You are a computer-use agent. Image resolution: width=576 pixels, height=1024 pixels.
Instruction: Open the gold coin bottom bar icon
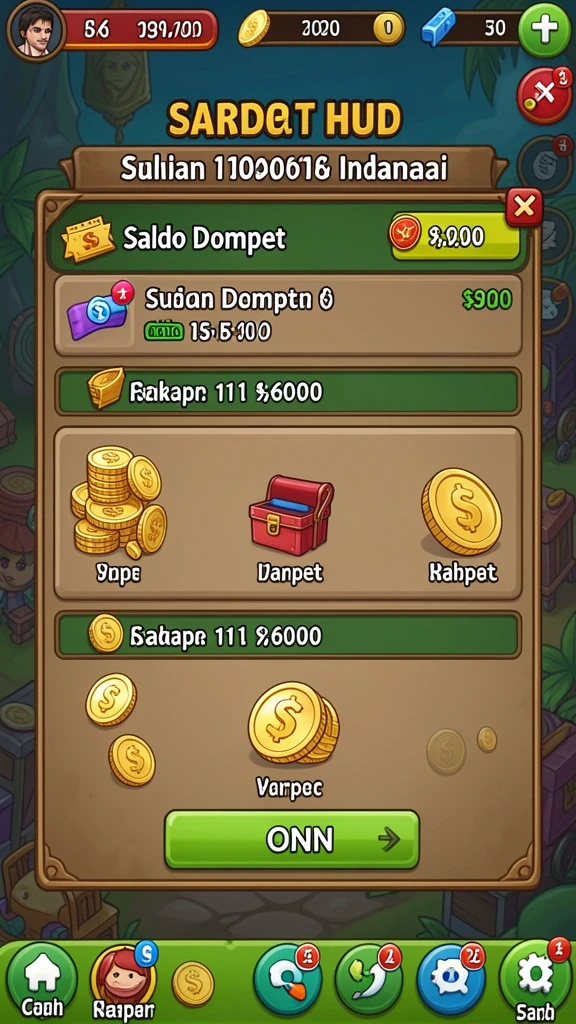tap(193, 983)
